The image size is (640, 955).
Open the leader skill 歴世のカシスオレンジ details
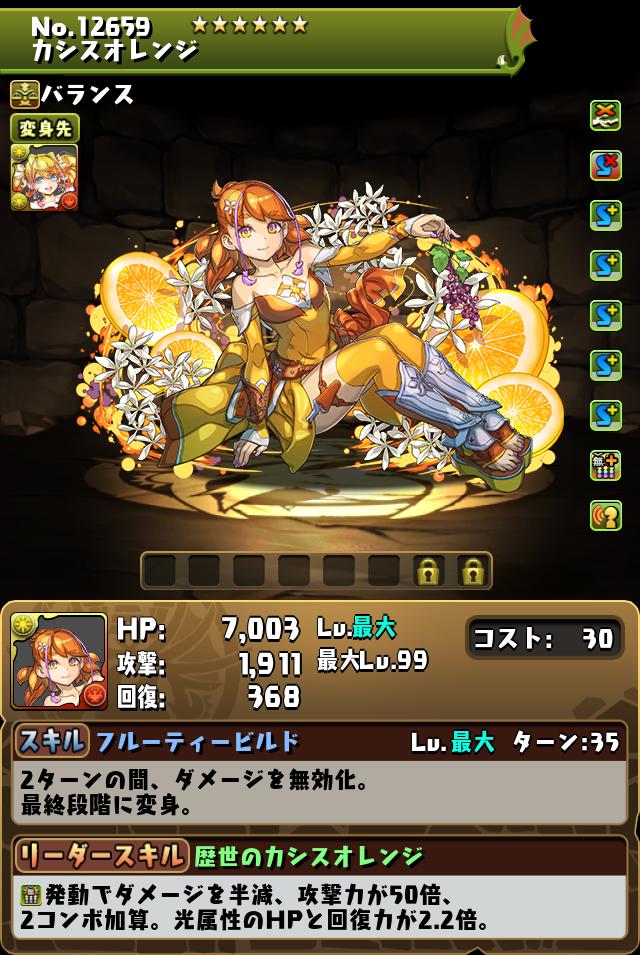[308, 856]
